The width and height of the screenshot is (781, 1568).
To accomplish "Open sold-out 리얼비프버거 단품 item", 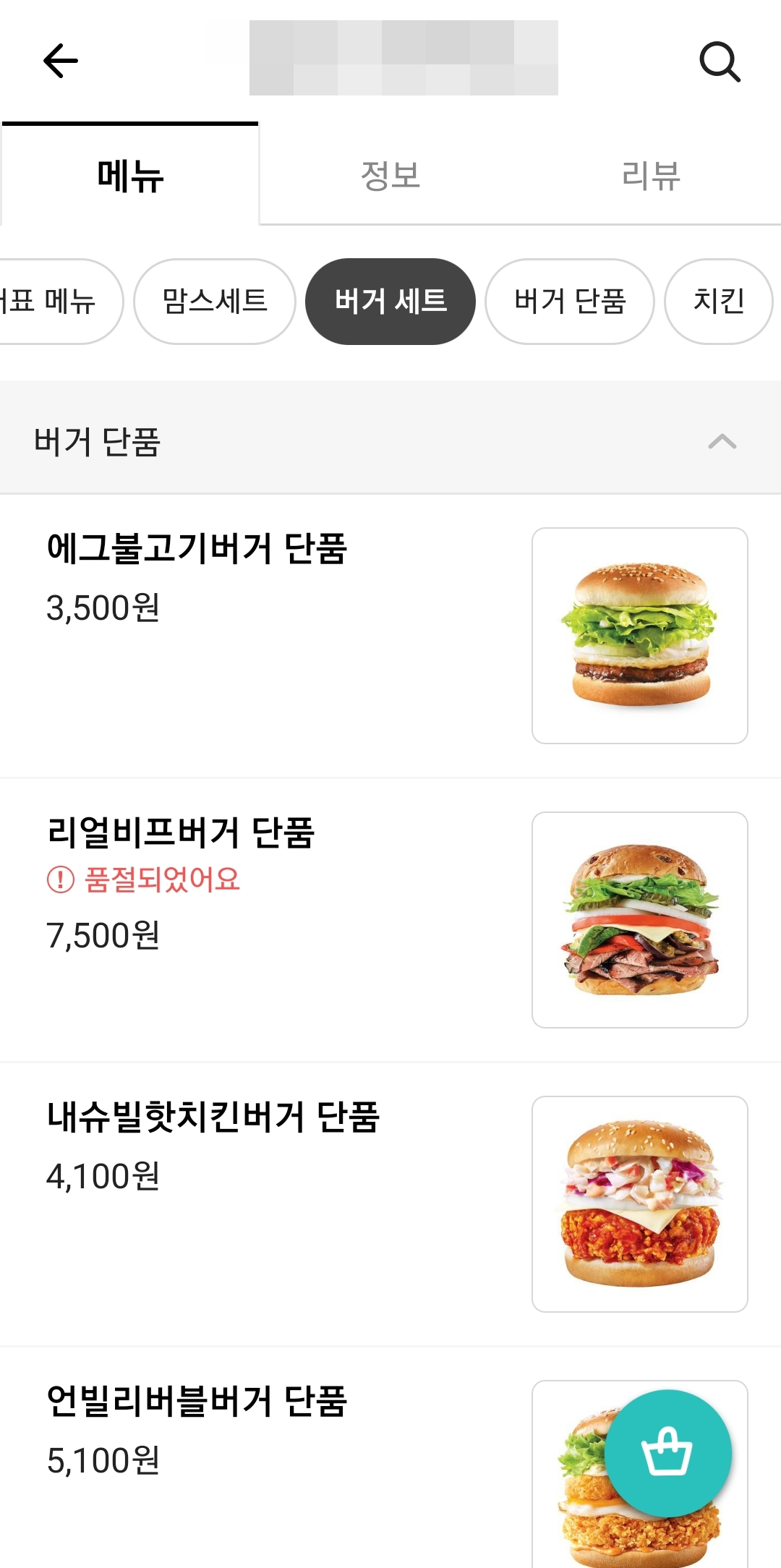I will (181, 832).
